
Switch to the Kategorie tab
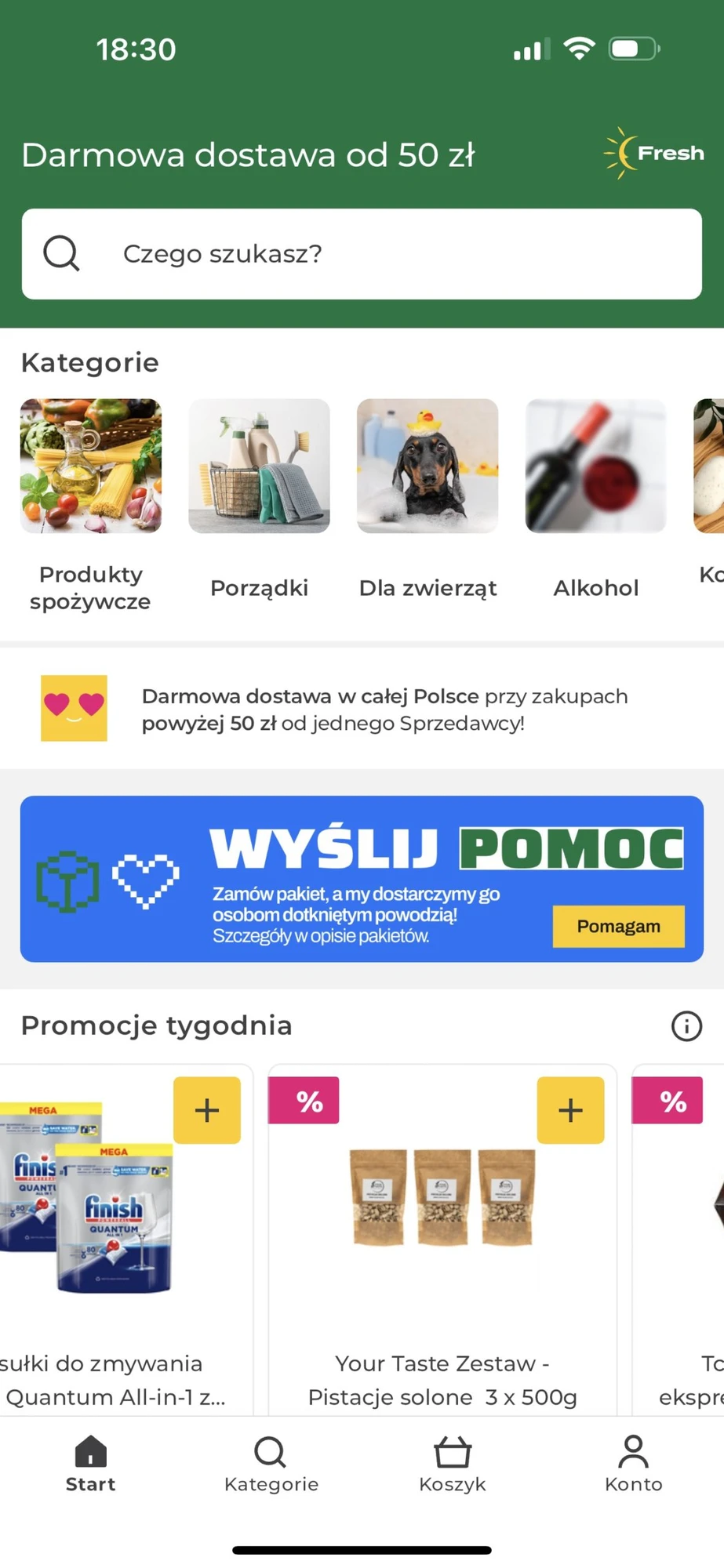click(271, 1465)
